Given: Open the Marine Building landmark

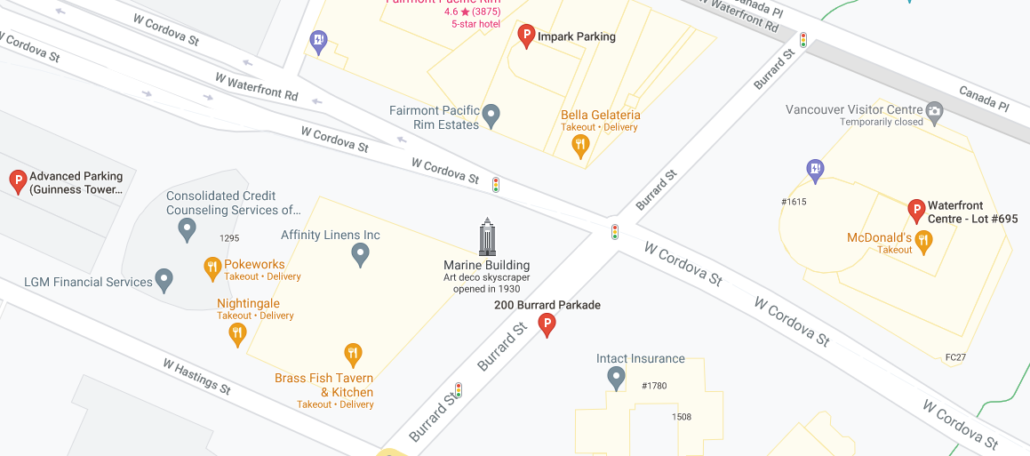Looking at the screenshot, I should coord(487,238).
